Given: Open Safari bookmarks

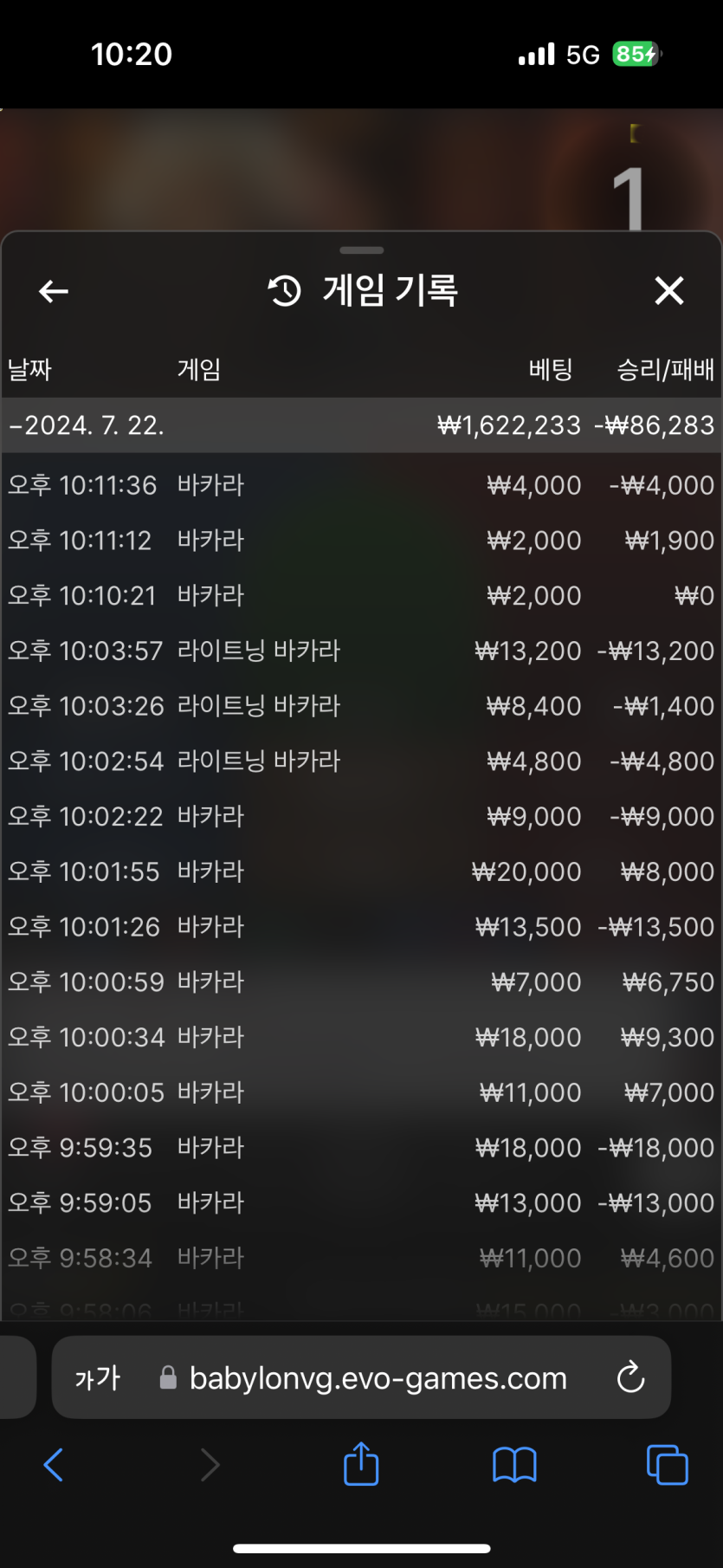Looking at the screenshot, I should pos(514,1465).
